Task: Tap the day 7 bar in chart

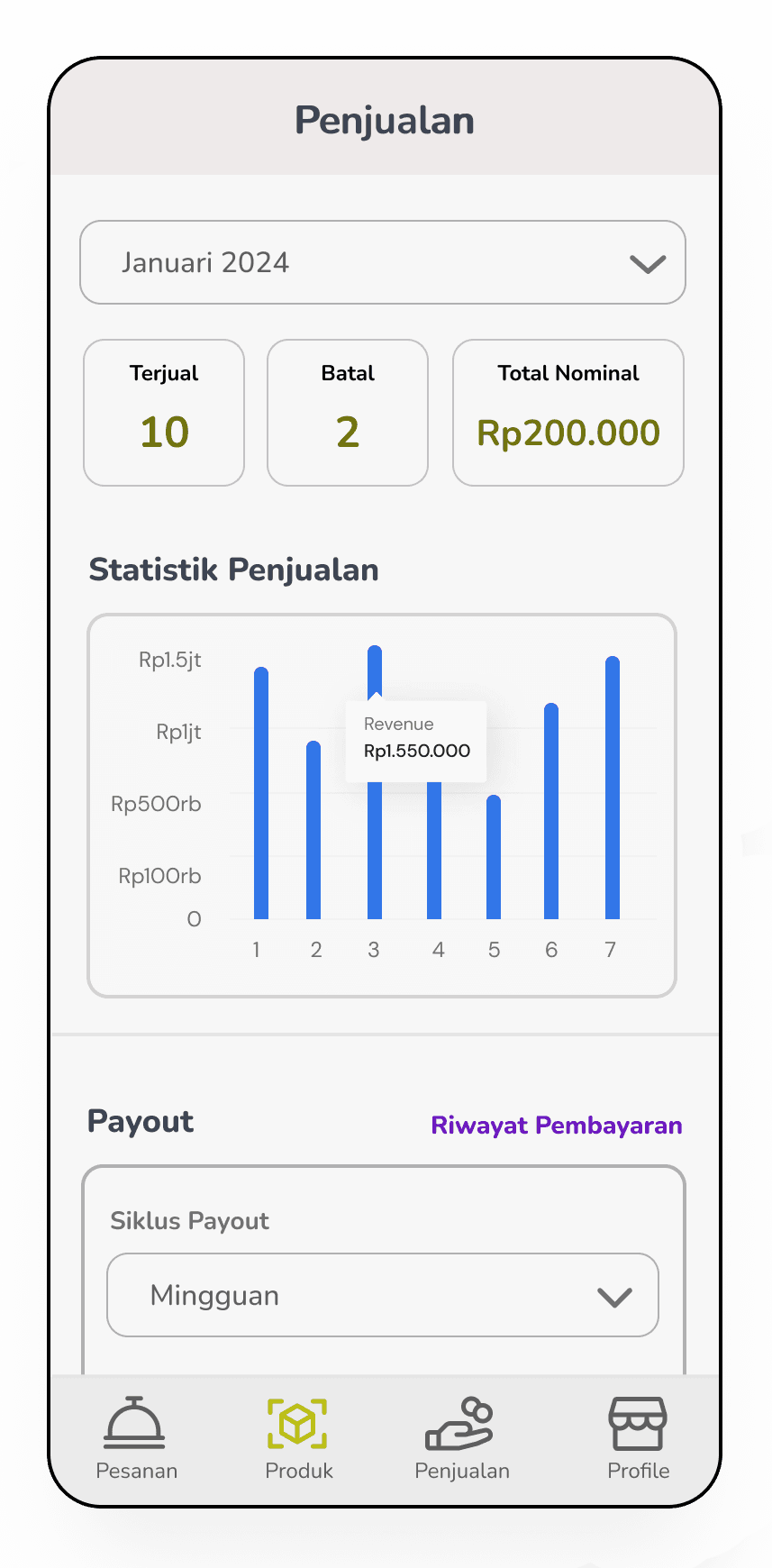Action: 613,789
